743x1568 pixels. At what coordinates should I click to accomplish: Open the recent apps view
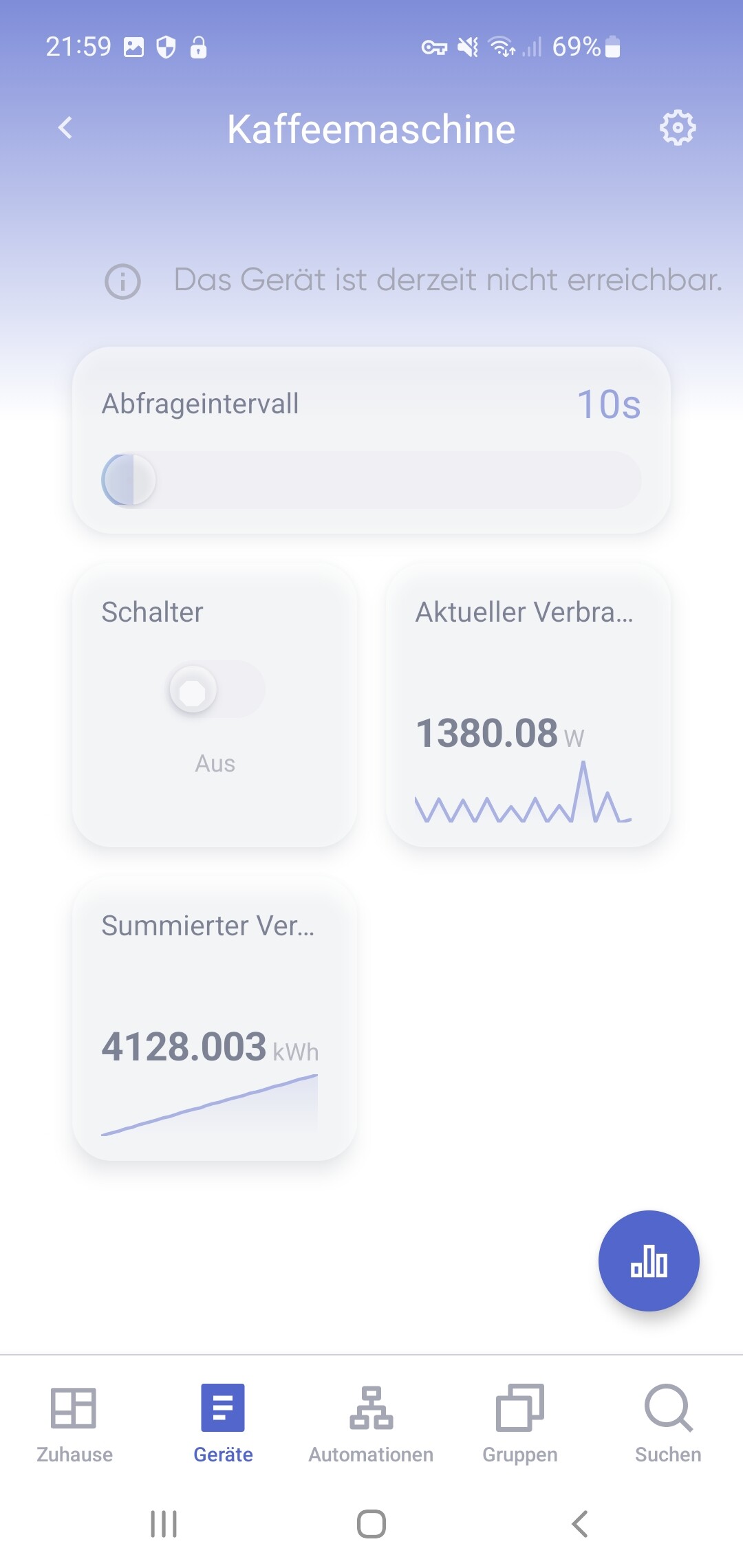[x=164, y=1524]
